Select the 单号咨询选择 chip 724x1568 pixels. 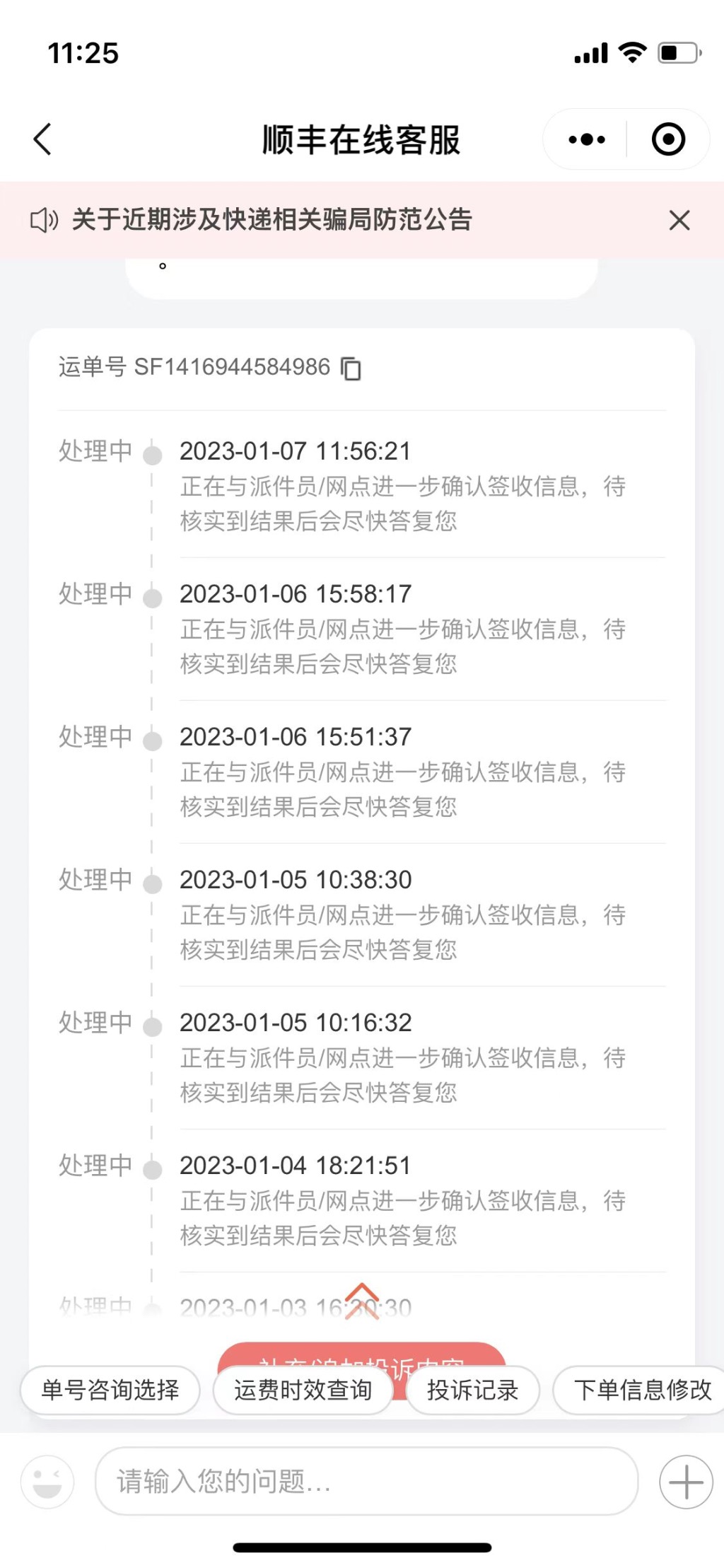pos(110,1390)
